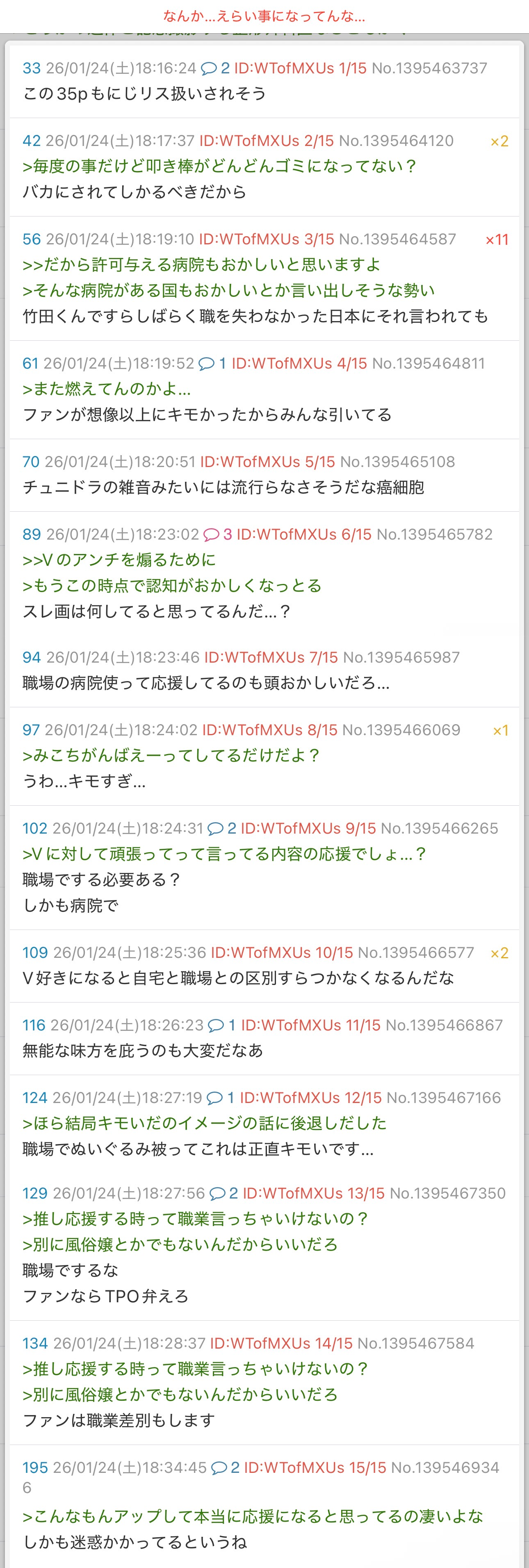
Task: Jump to post number 94
Action: click(31, 657)
